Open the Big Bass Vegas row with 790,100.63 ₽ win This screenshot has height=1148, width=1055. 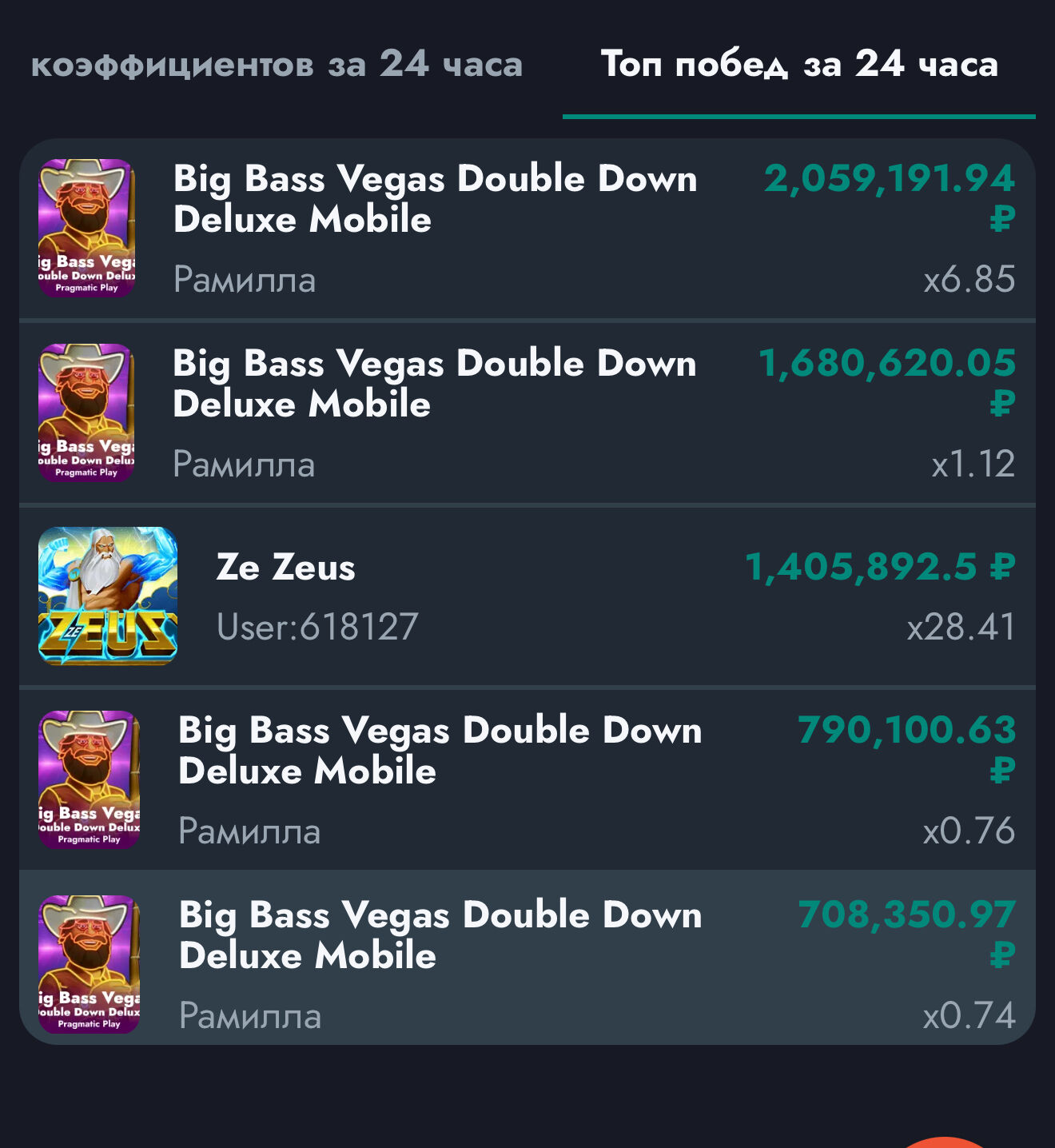click(x=527, y=780)
